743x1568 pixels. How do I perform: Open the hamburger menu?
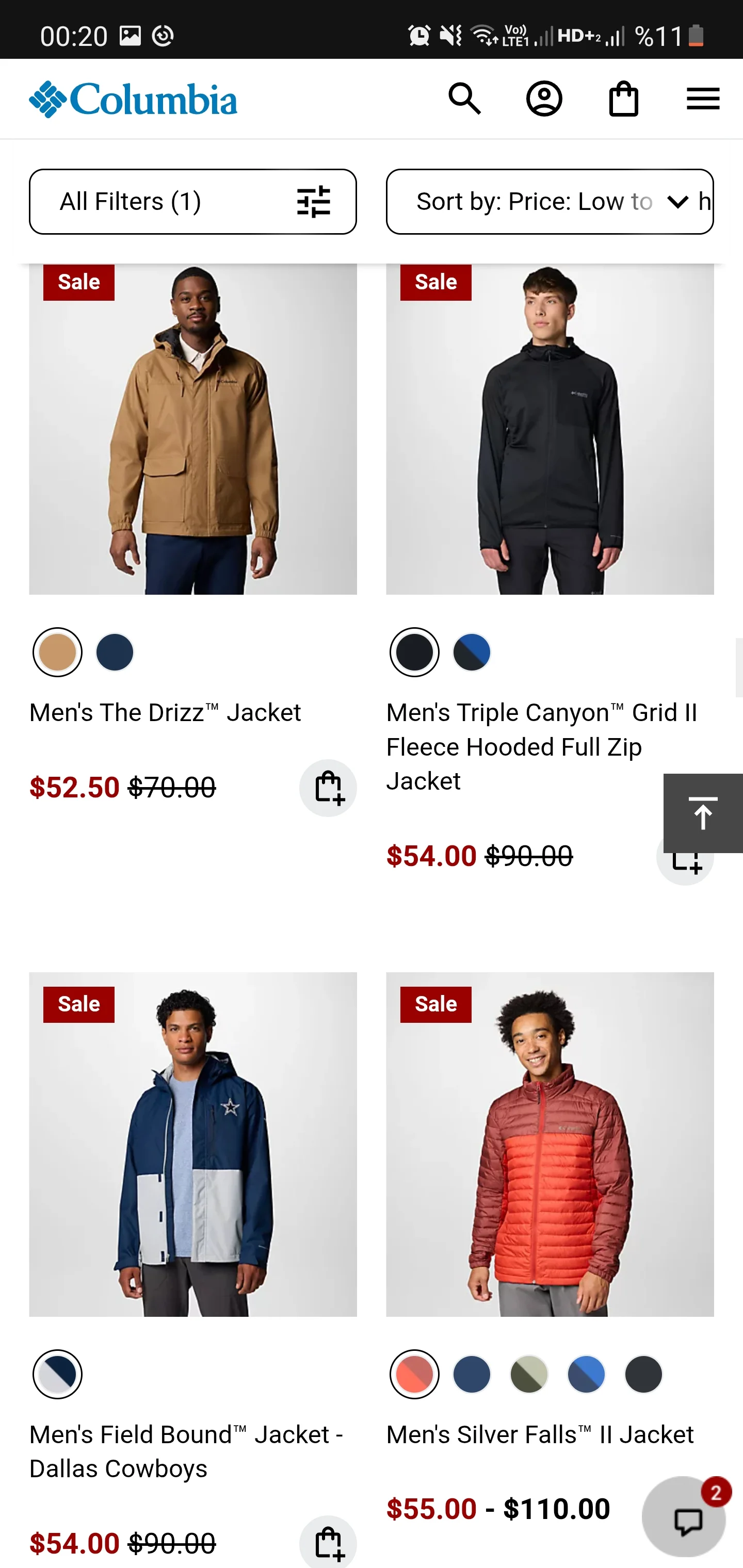pyautogui.click(x=703, y=99)
